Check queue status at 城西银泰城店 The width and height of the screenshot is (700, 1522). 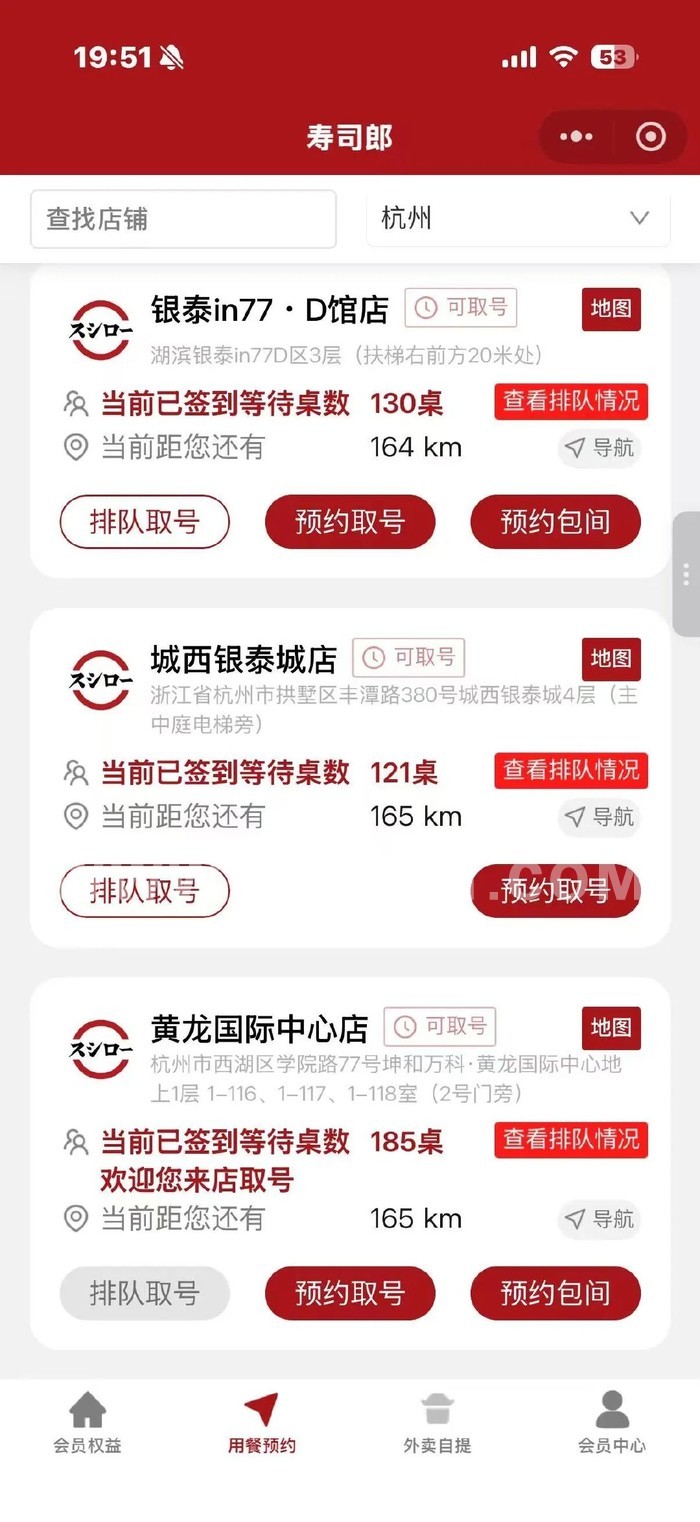571,771
